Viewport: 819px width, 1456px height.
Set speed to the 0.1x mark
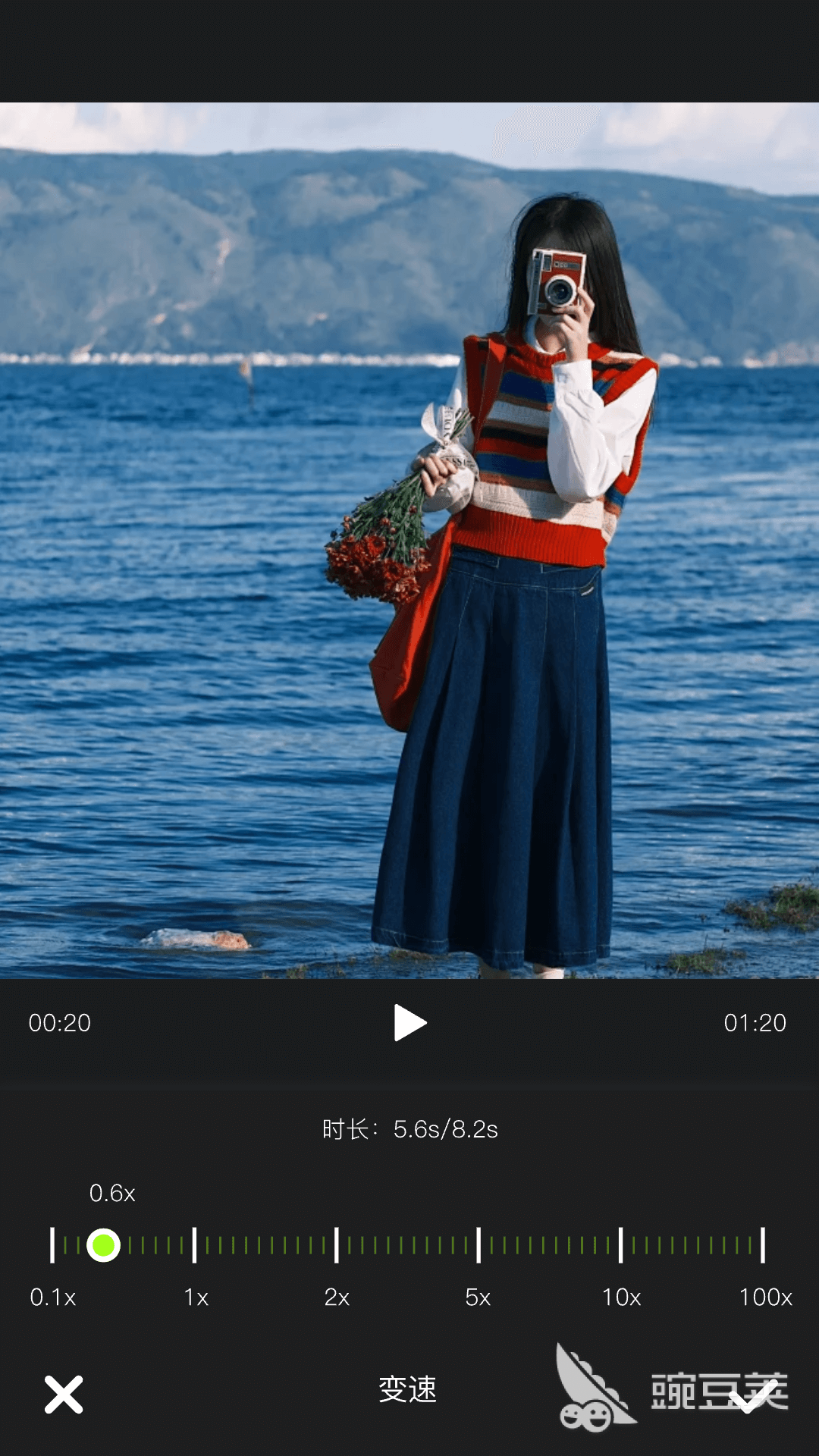click(x=52, y=1245)
